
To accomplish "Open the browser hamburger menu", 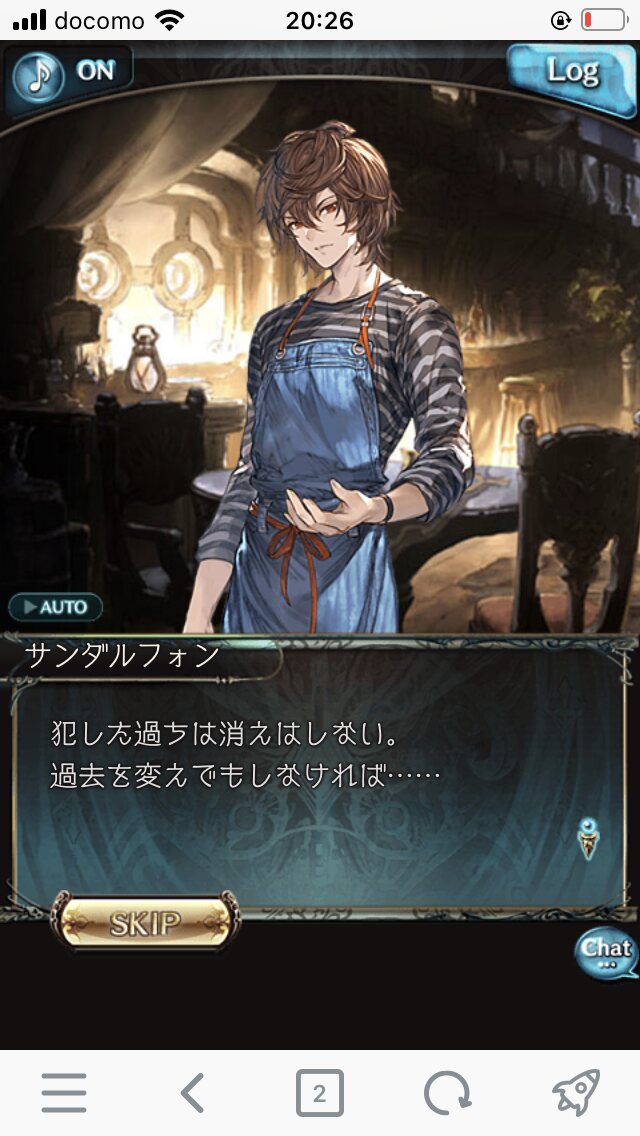I will [x=64, y=1093].
